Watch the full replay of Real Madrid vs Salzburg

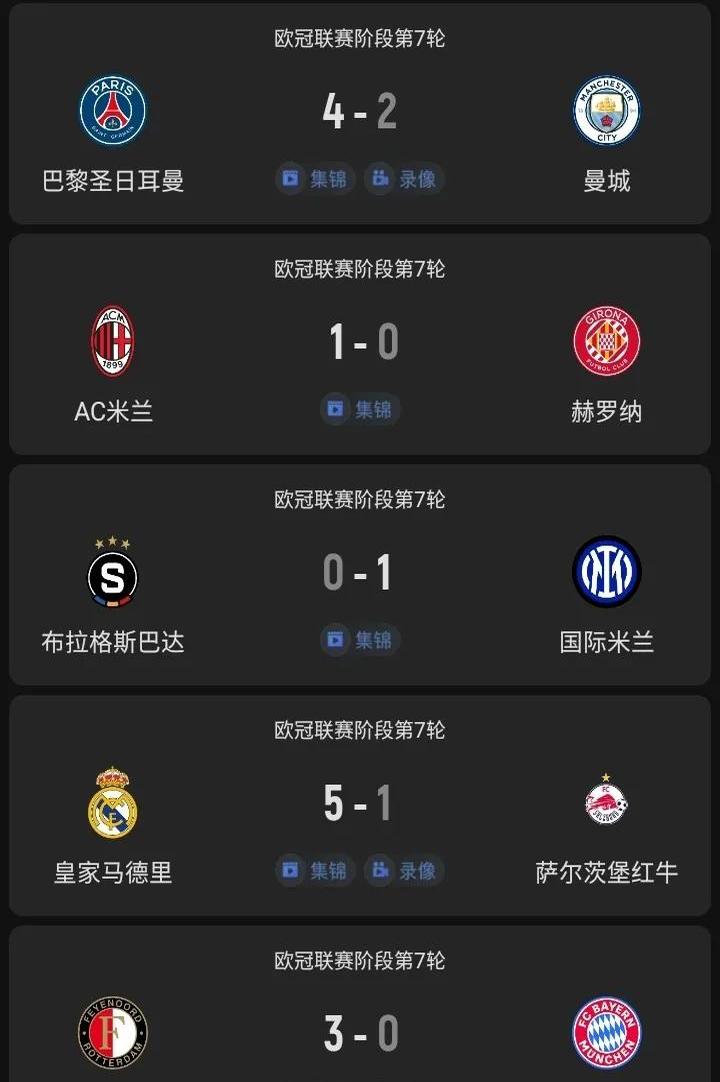404,871
